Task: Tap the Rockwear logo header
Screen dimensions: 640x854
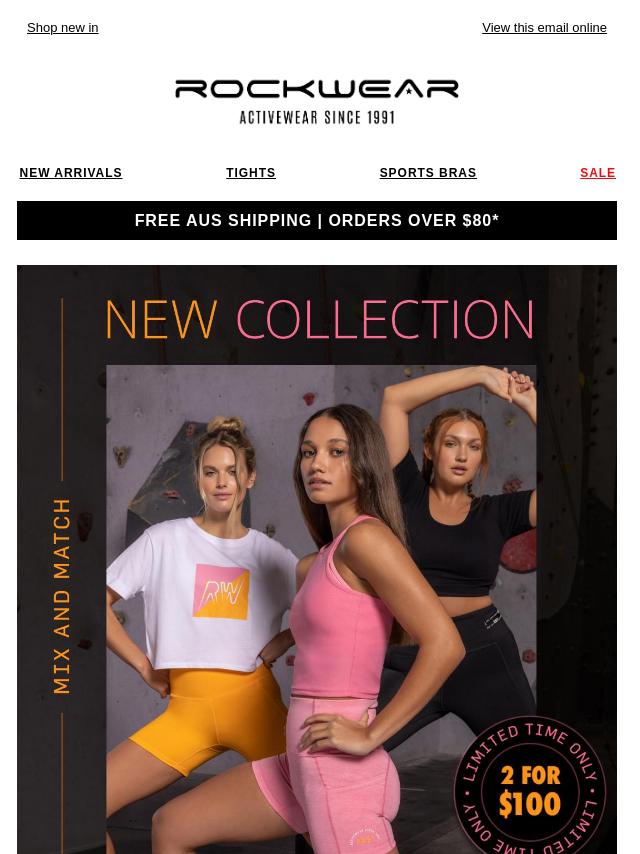Action: pos(317,101)
